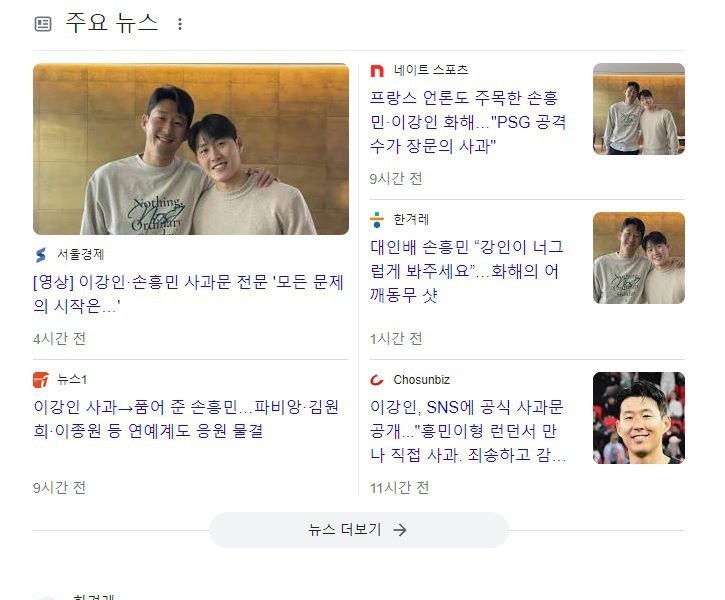This screenshot has height=600, width=725.
Task: Tap the thumbnail beside the 네이트 스포츠 headline
Action: (638, 109)
